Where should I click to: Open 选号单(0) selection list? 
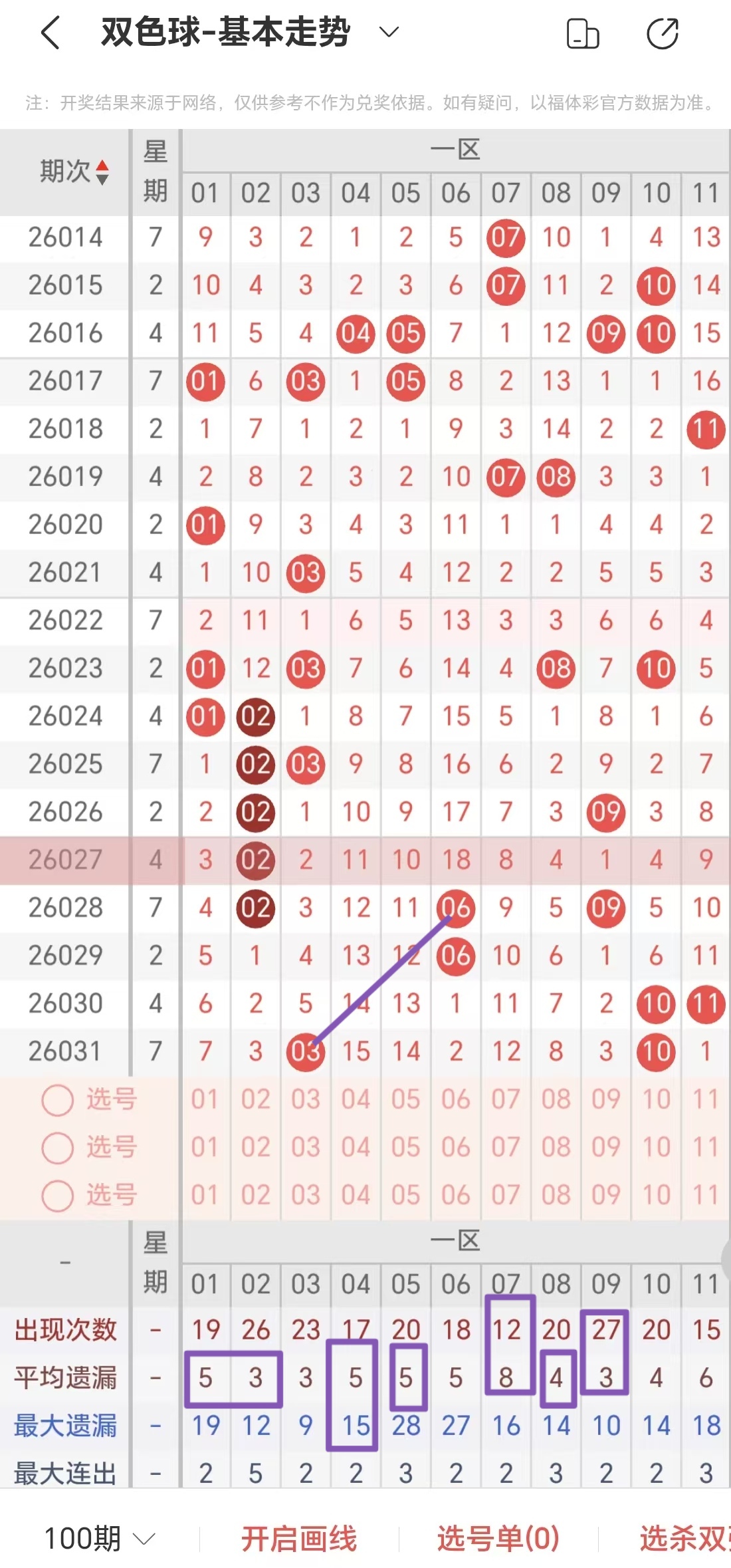(x=498, y=1539)
